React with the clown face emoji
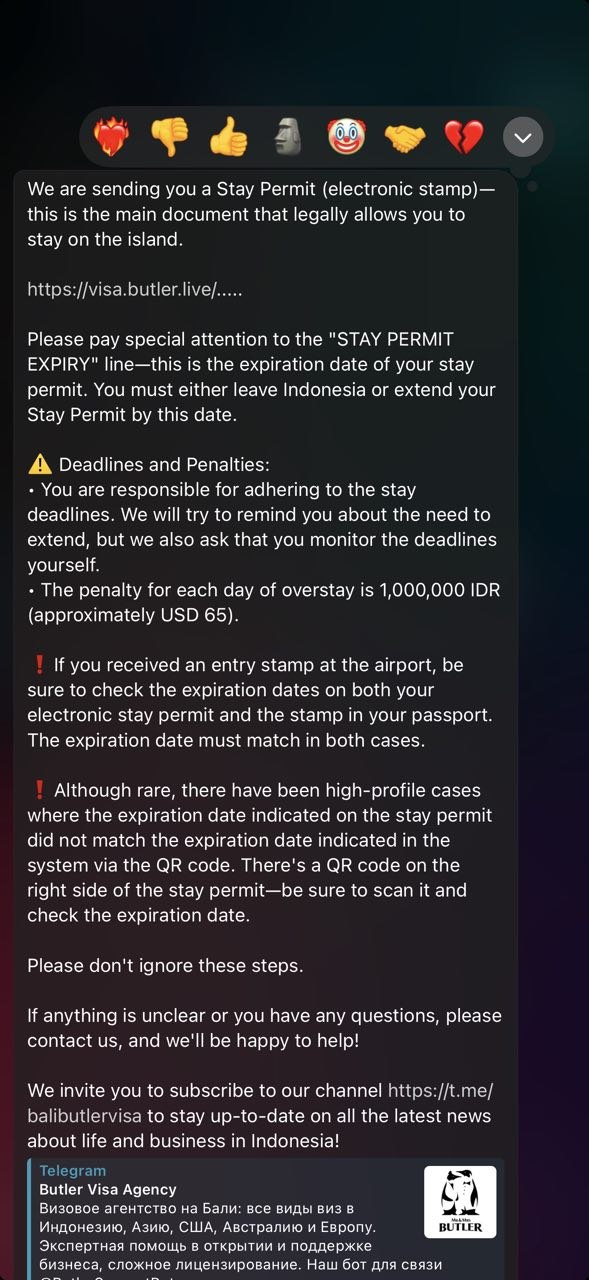Viewport: 589px width, 1280px height. 346,137
